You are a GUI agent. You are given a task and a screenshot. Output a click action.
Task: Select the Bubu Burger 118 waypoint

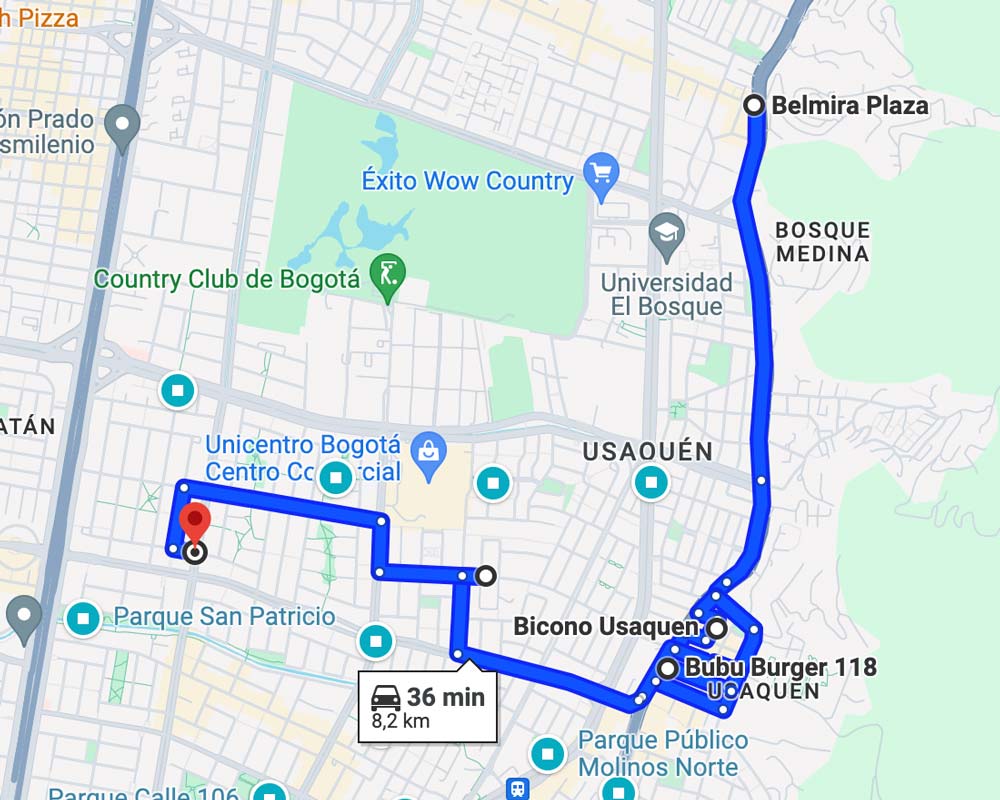[667, 668]
